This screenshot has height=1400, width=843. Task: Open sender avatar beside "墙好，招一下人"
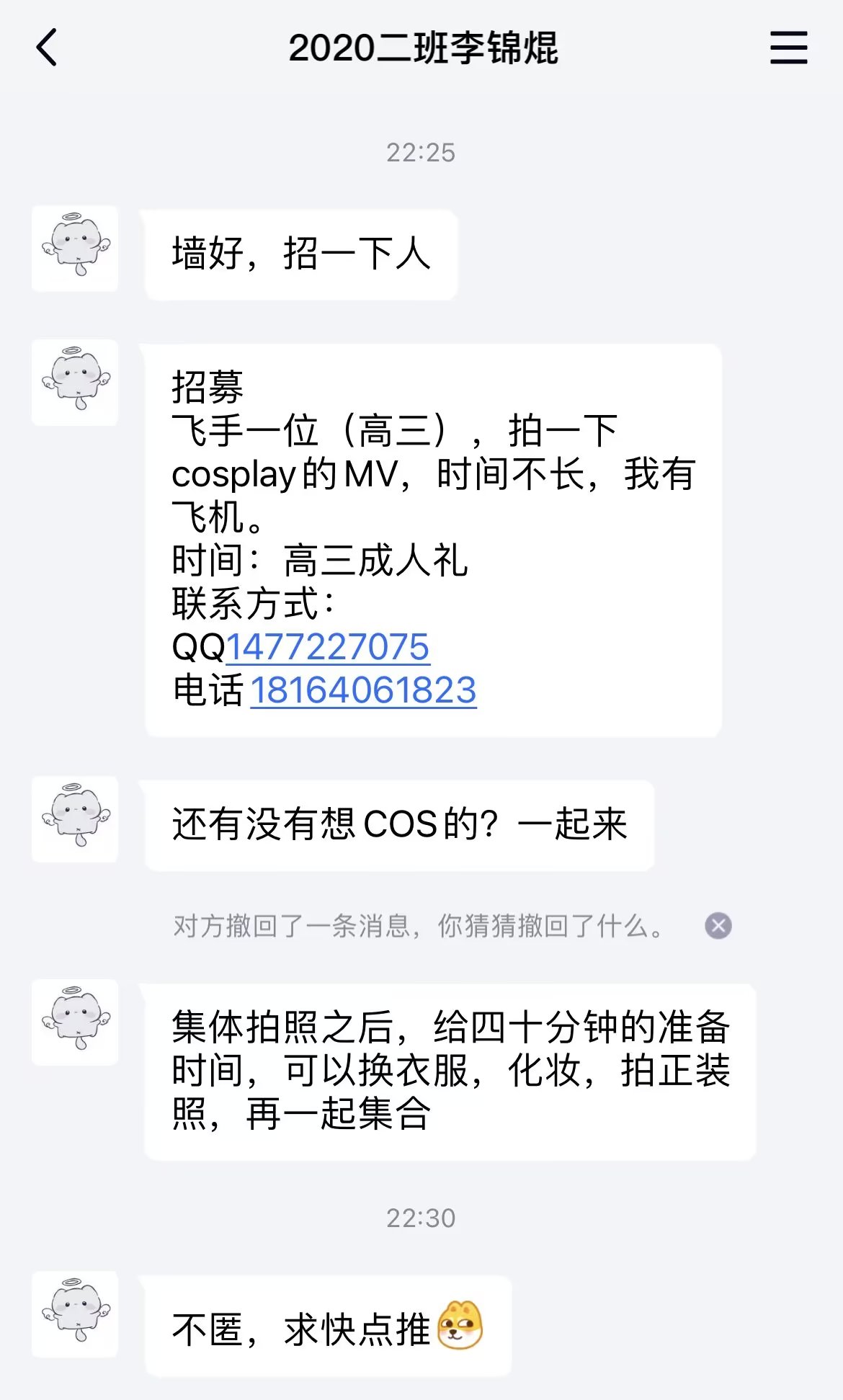point(75,249)
